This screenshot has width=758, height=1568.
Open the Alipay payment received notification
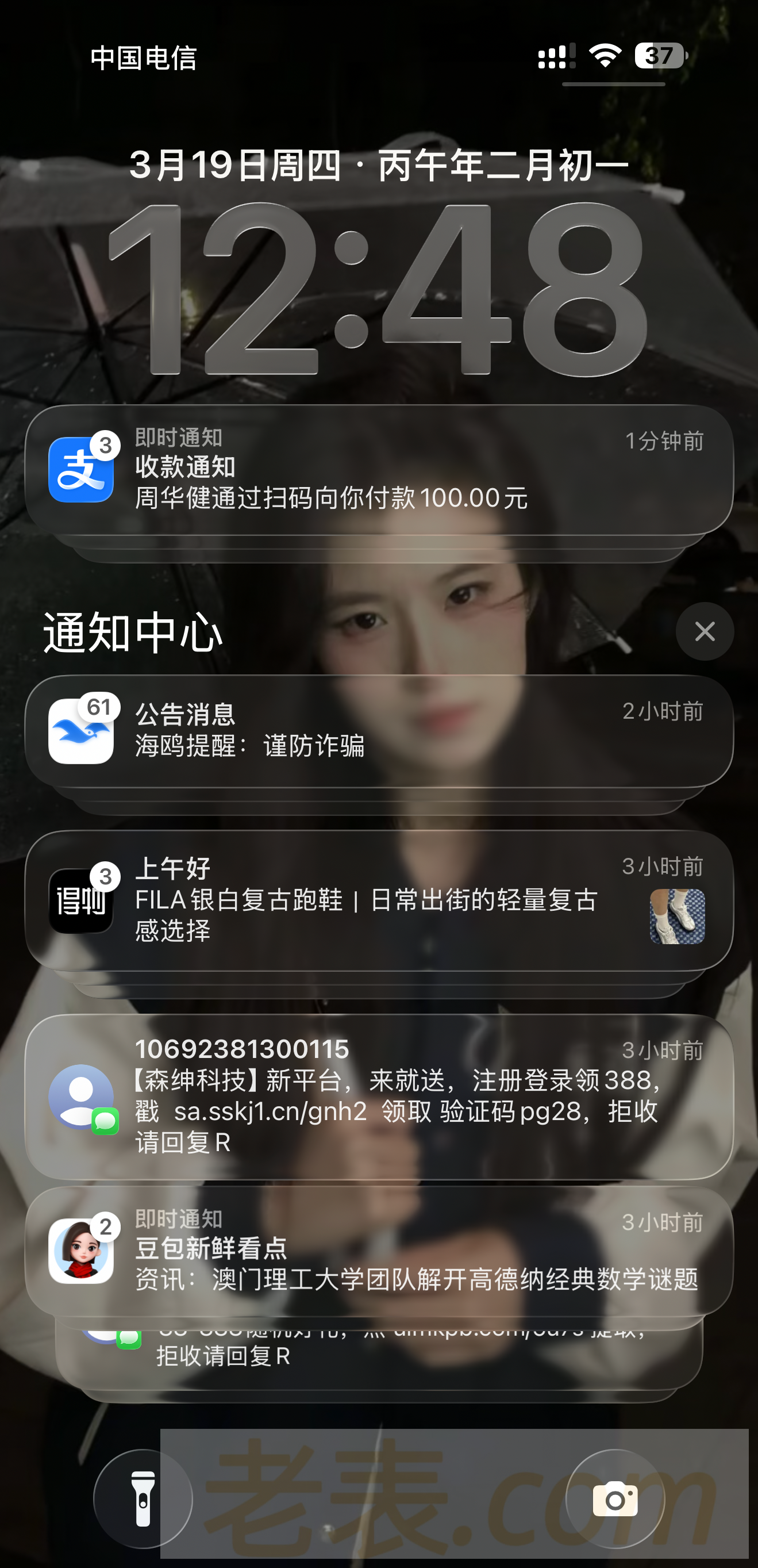pos(378,470)
